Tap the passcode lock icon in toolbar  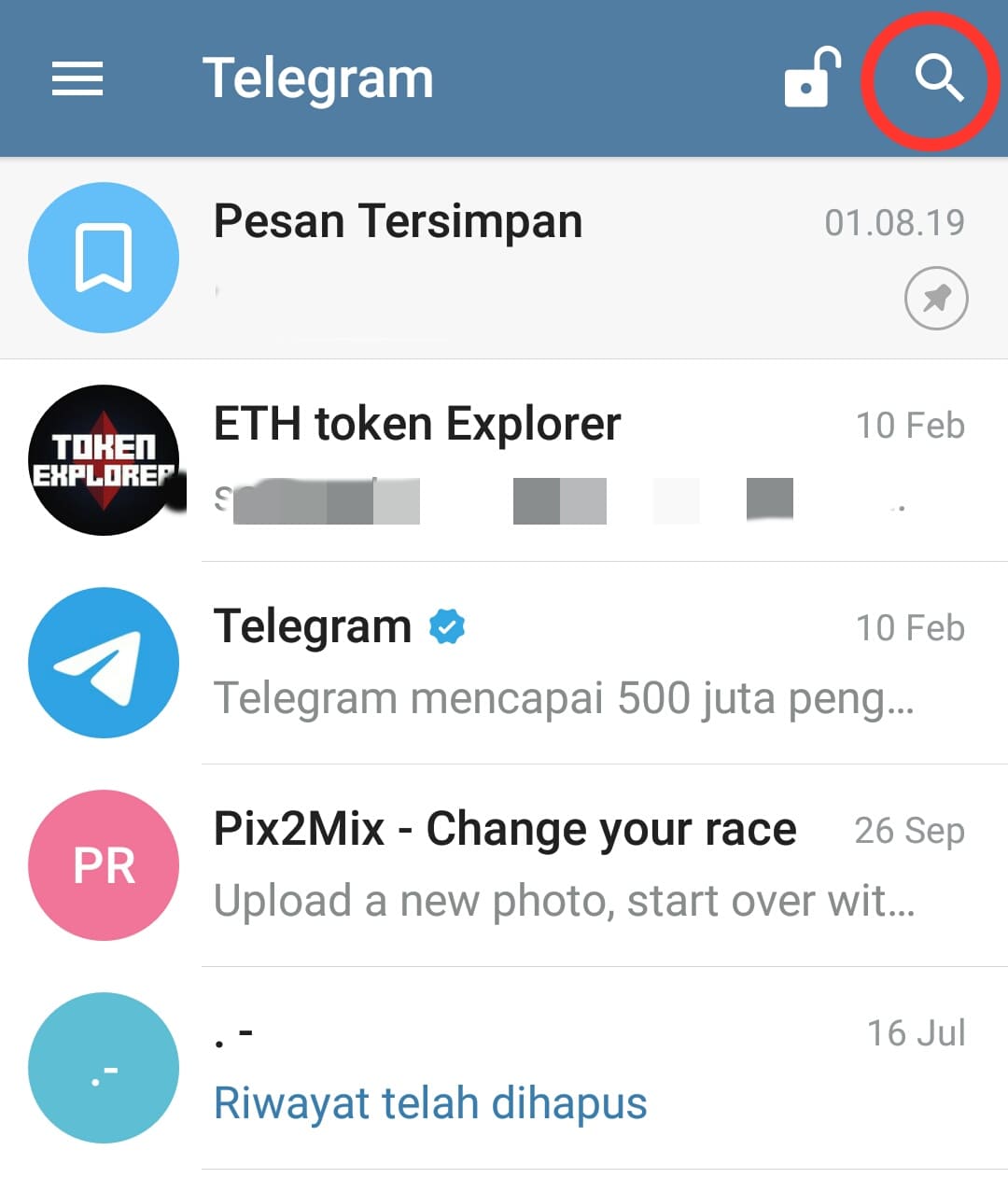pos(810,79)
